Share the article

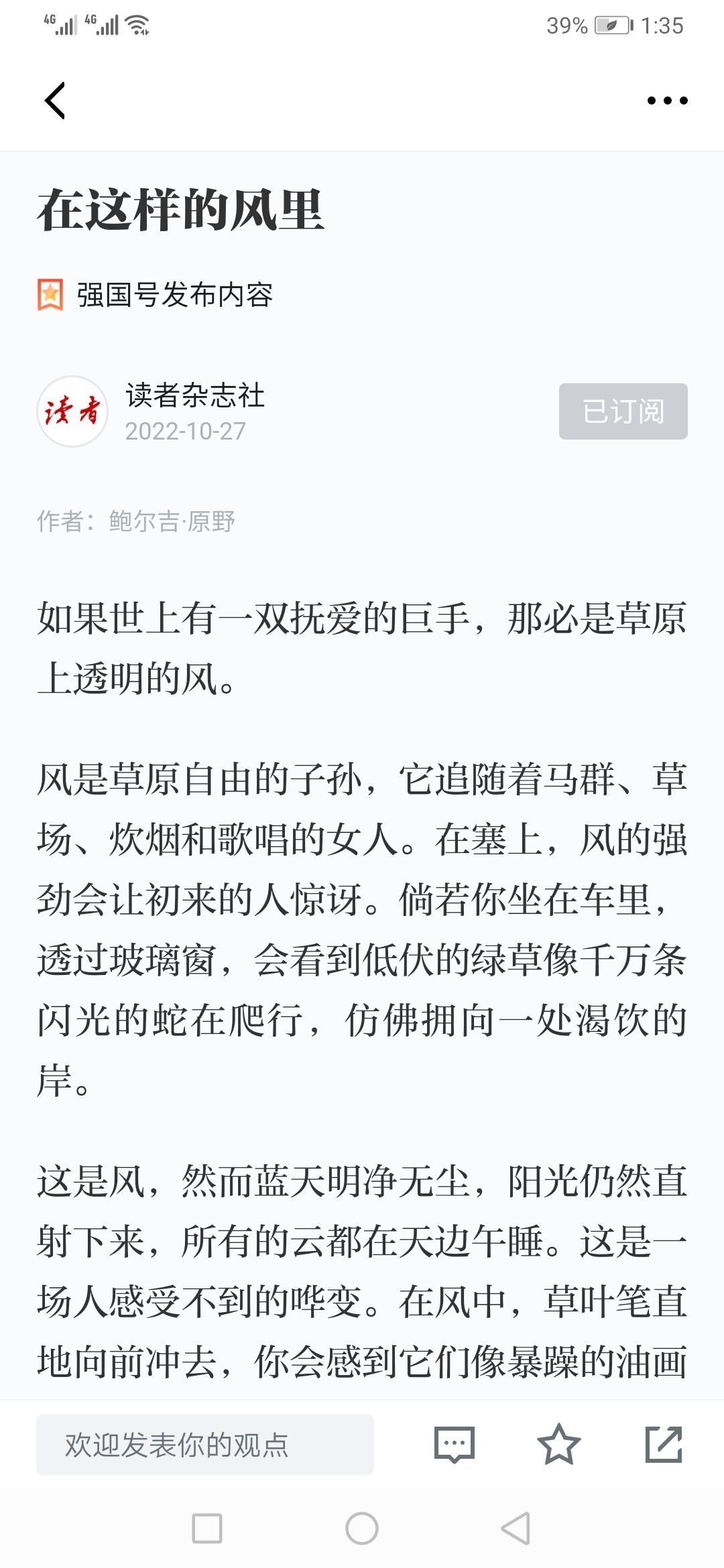[664, 1445]
